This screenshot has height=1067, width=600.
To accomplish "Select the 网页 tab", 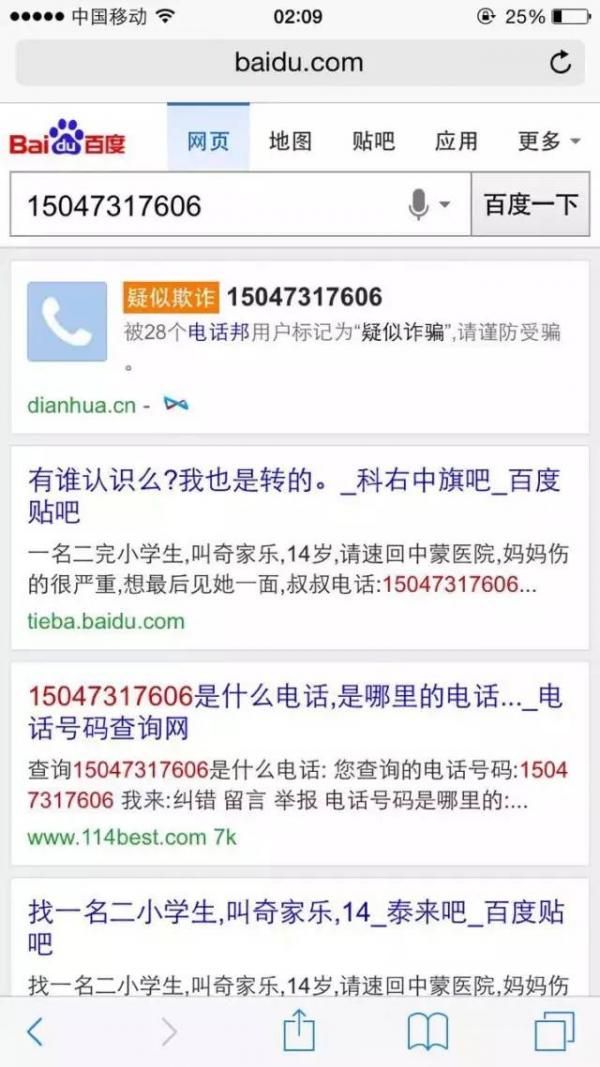I will click(x=208, y=141).
